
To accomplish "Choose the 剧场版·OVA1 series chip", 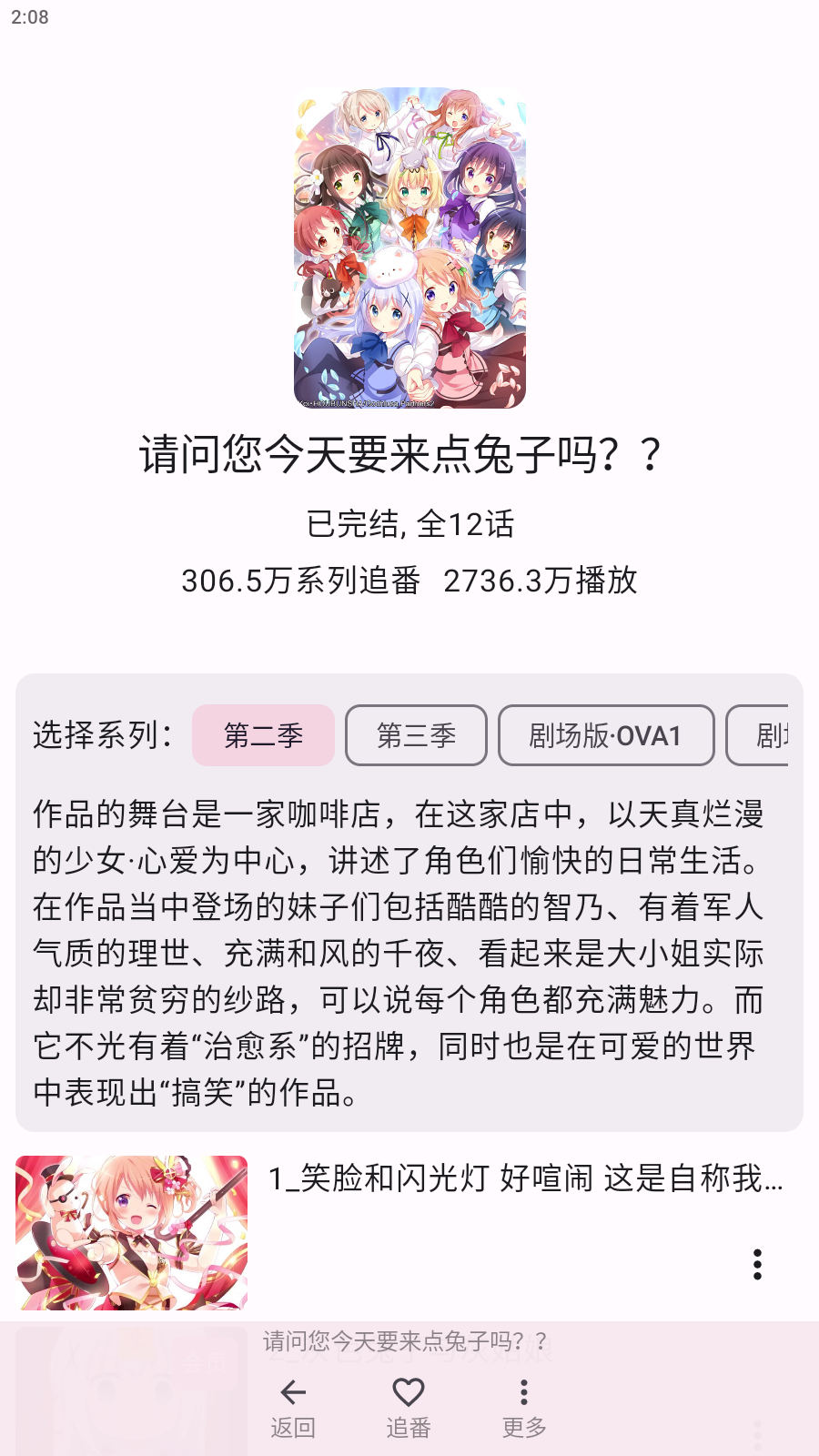I will pos(606,735).
